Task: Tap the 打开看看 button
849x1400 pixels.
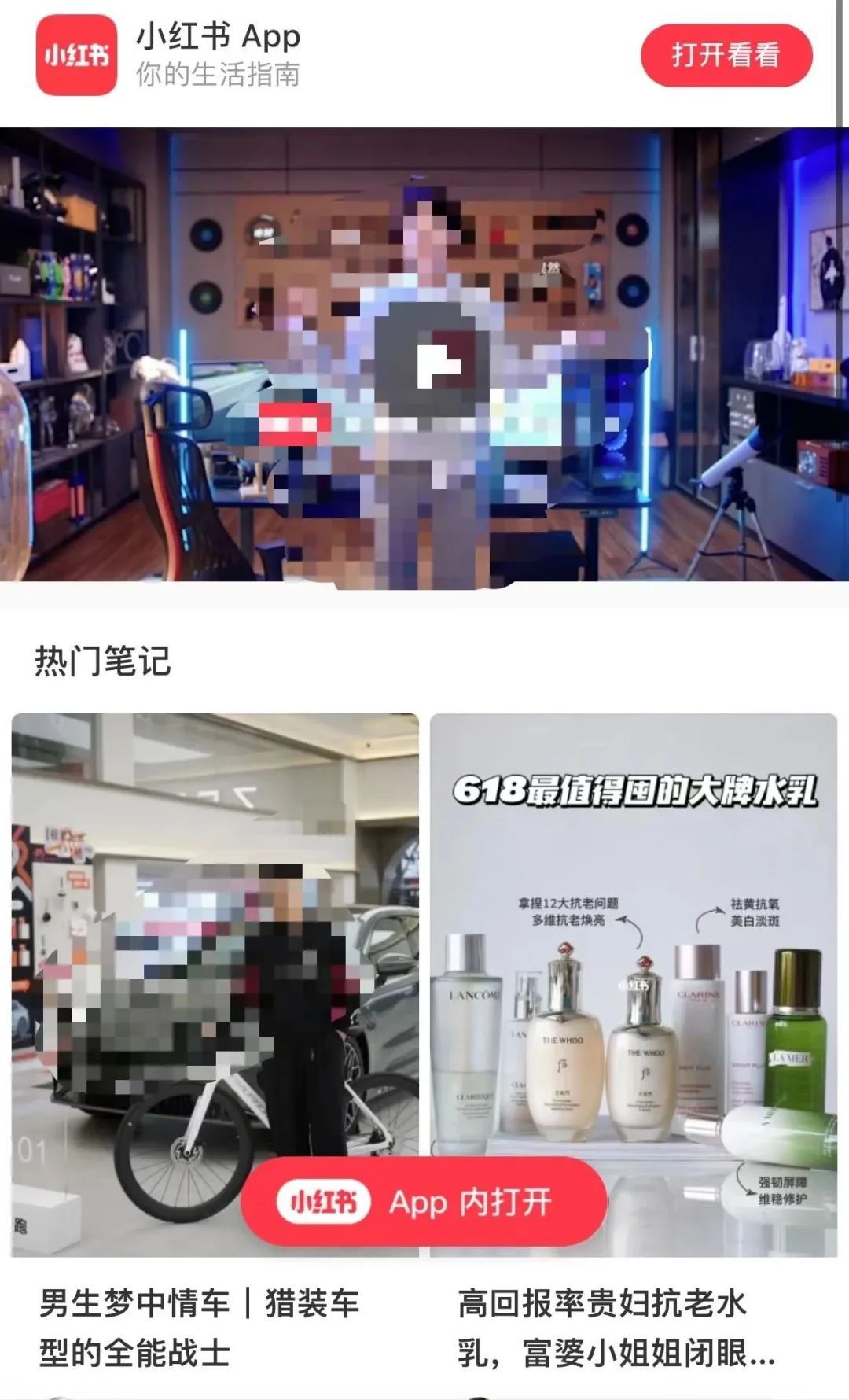Action: (726, 55)
